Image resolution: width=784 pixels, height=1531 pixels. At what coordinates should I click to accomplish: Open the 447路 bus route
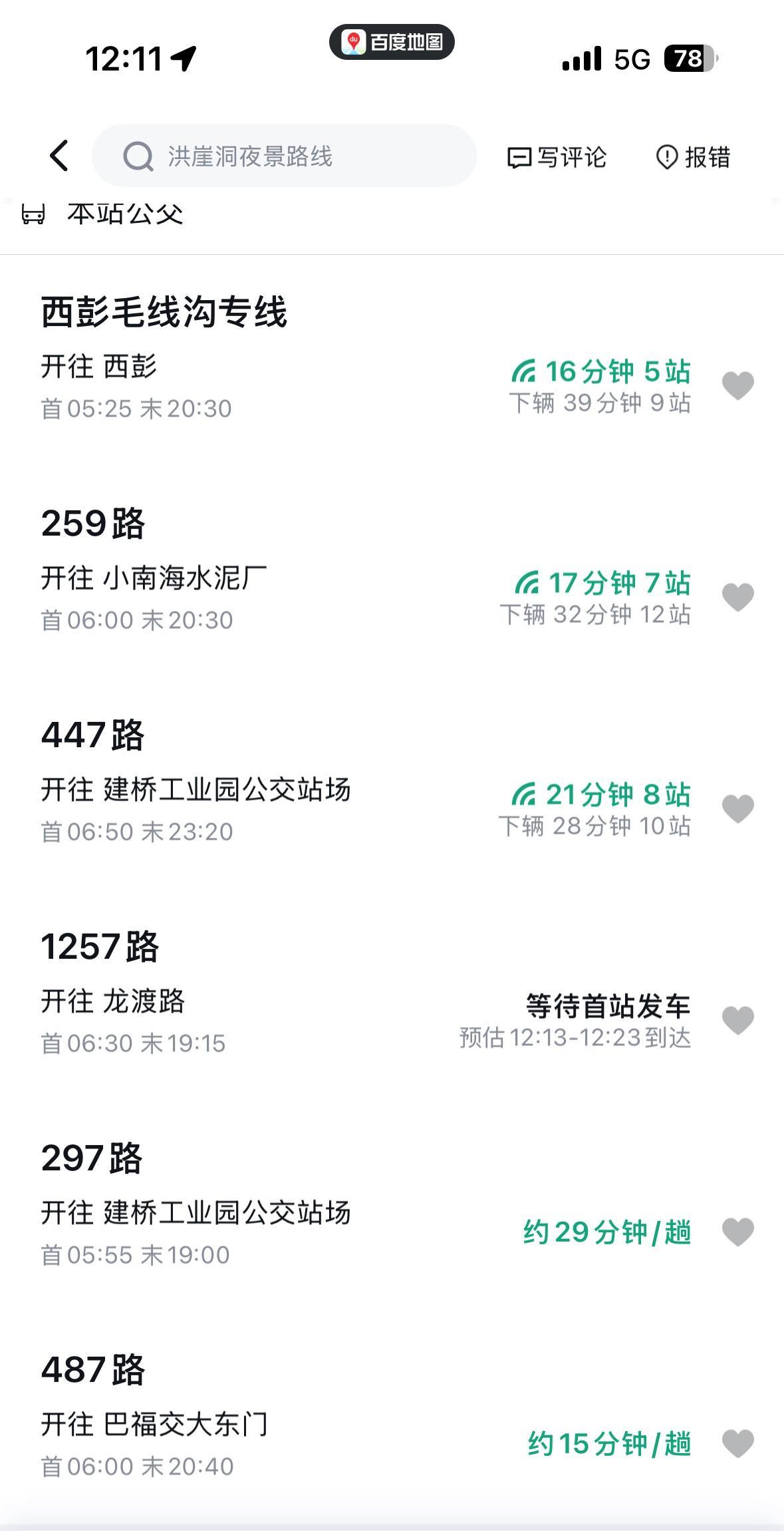[93, 735]
